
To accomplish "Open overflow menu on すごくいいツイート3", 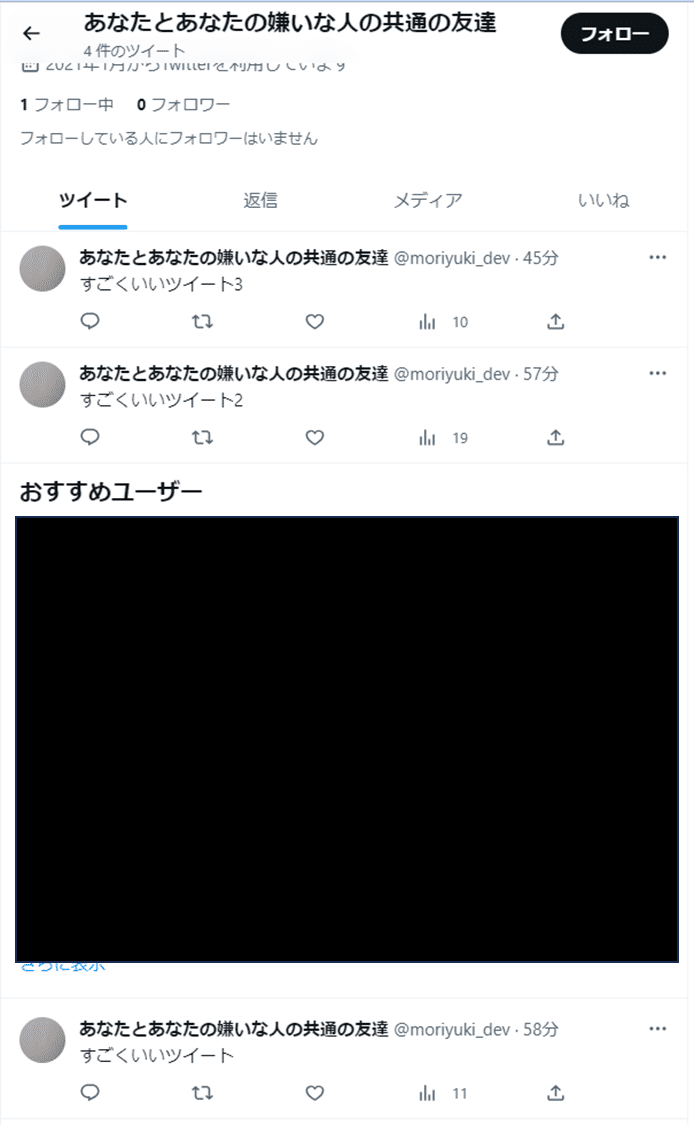I will pyautogui.click(x=657, y=257).
